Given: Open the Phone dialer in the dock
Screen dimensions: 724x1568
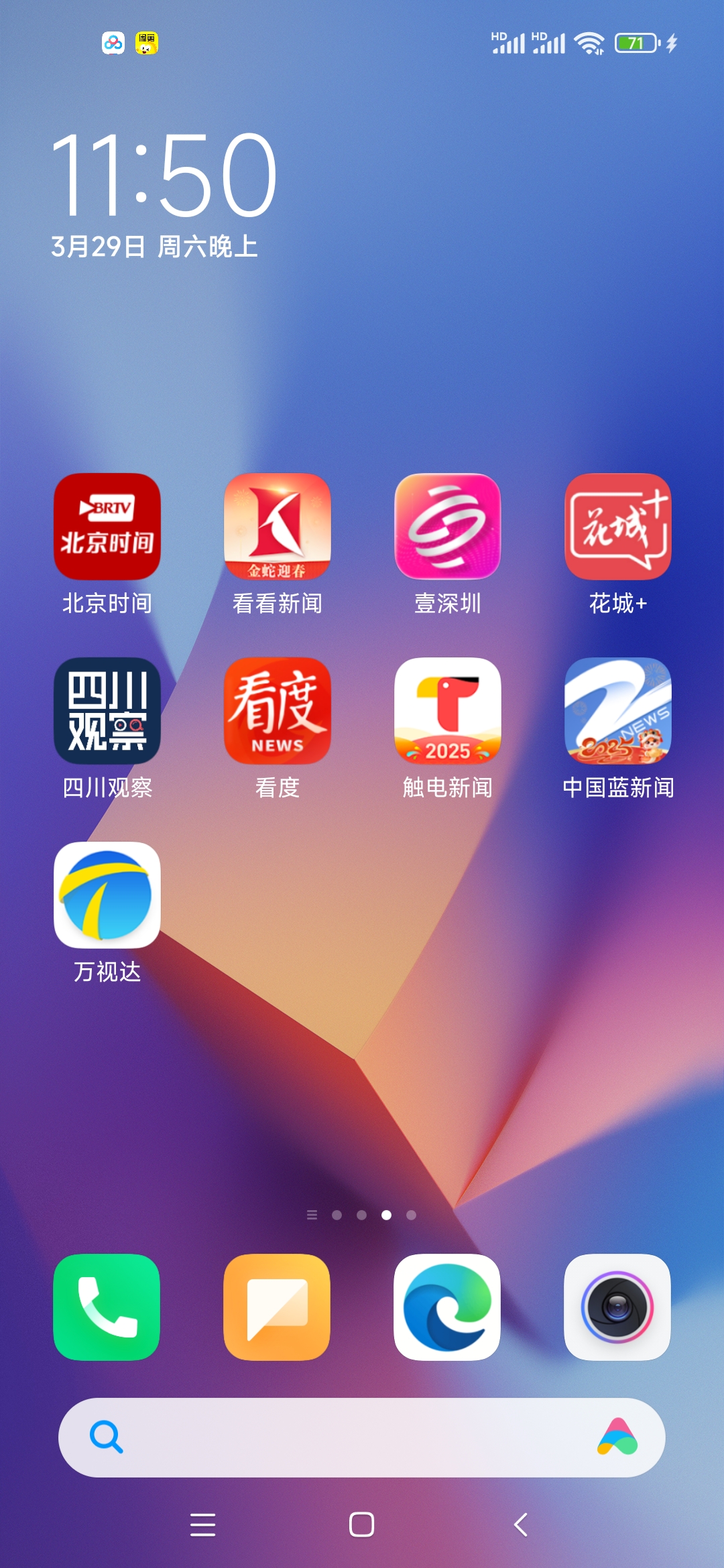Looking at the screenshot, I should (x=107, y=1307).
